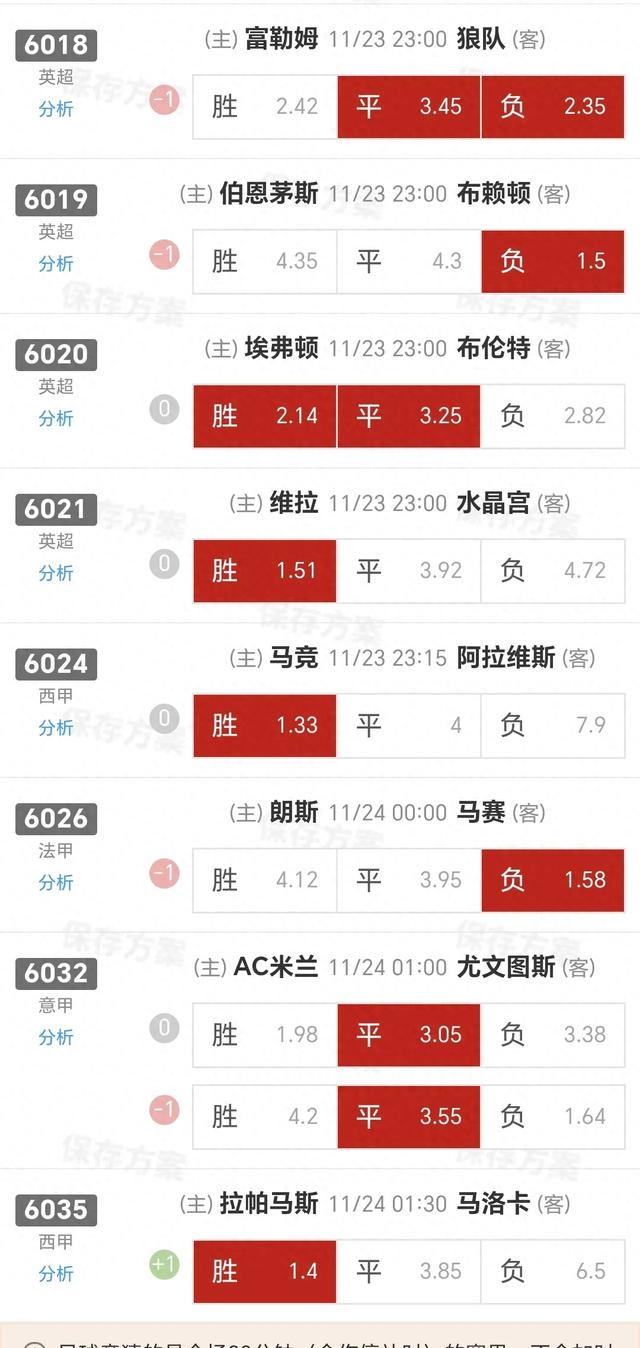This screenshot has width=640, height=1348.
Task: Choose 负 7.9 for 马竞 vs 阿拉维斯
Action: coord(553,724)
